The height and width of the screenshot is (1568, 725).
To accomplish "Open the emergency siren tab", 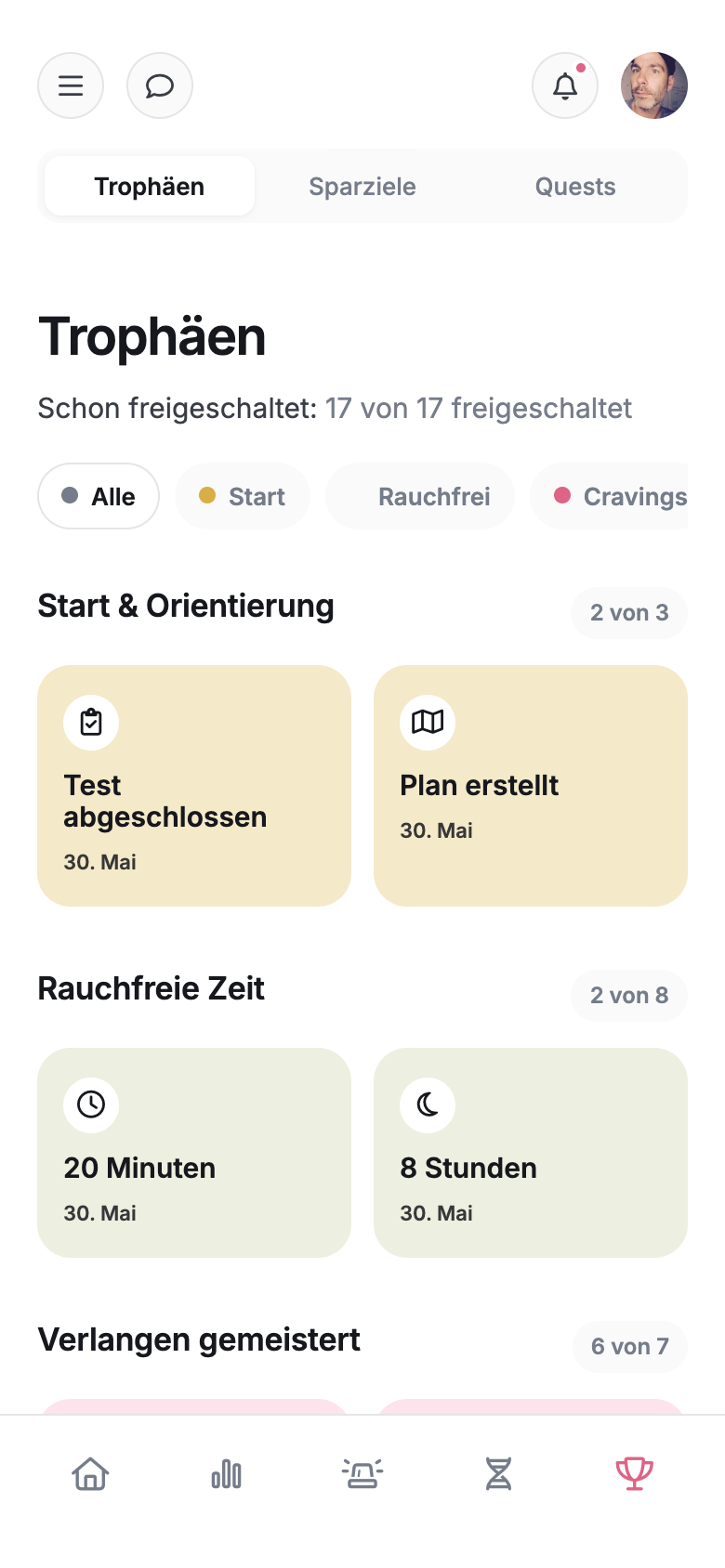I will click(x=362, y=1473).
